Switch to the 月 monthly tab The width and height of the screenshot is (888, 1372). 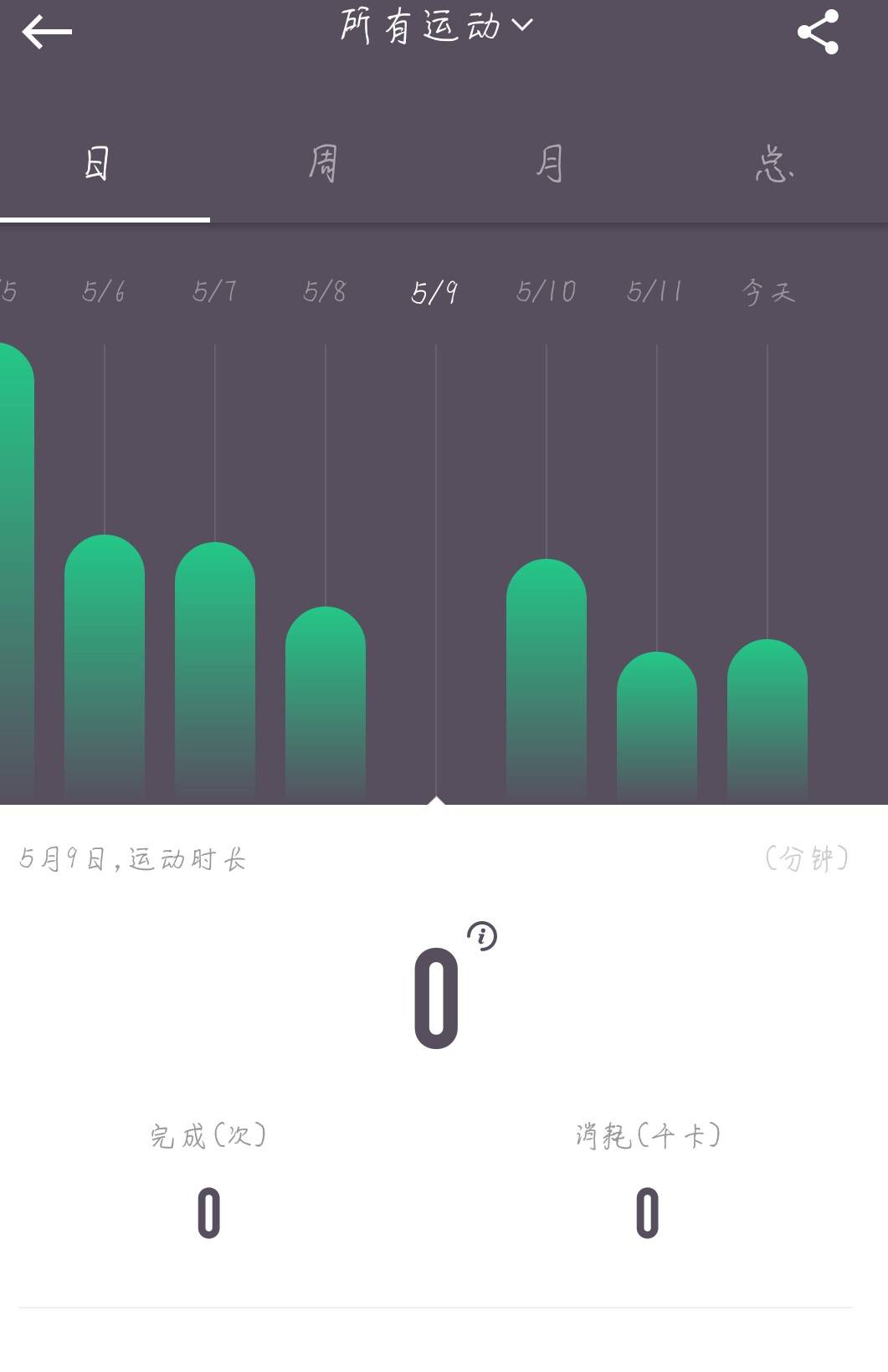(549, 163)
